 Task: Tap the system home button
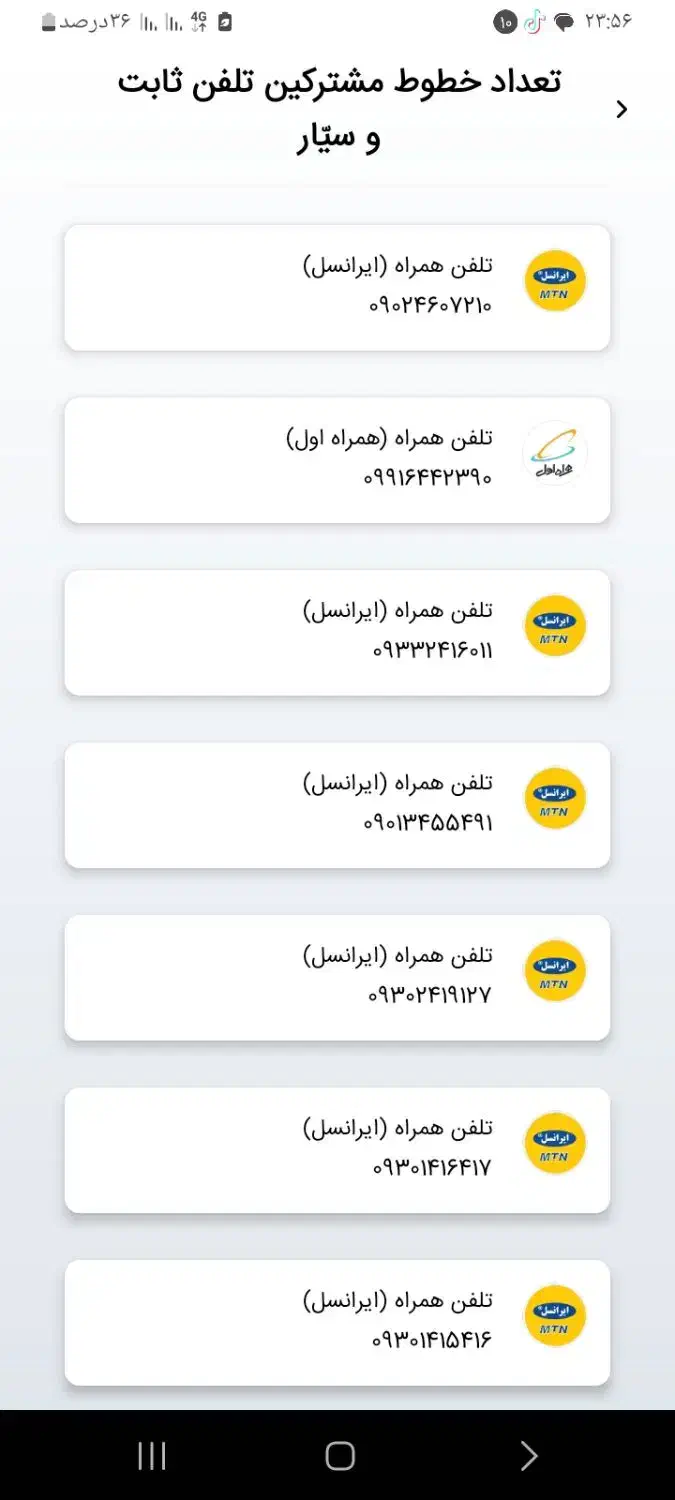pyautogui.click(x=340, y=1456)
